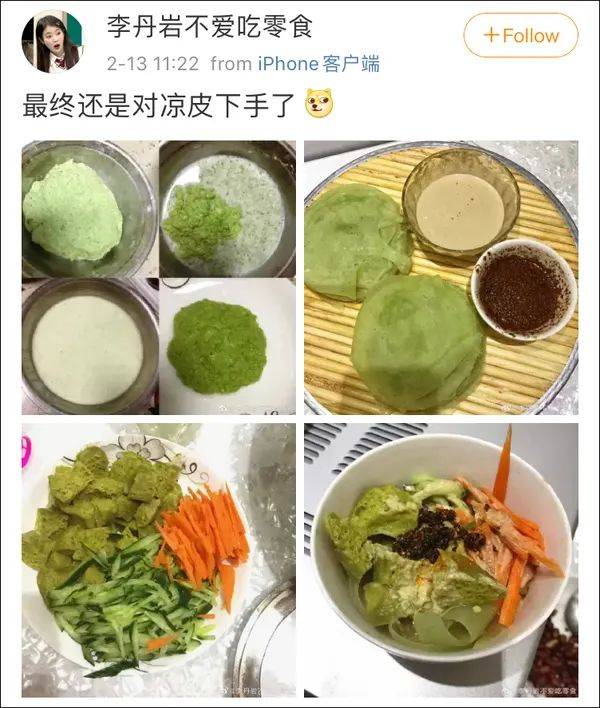The image size is (600, 708).
Task: Open the poster's profile avatar
Action: [51, 42]
